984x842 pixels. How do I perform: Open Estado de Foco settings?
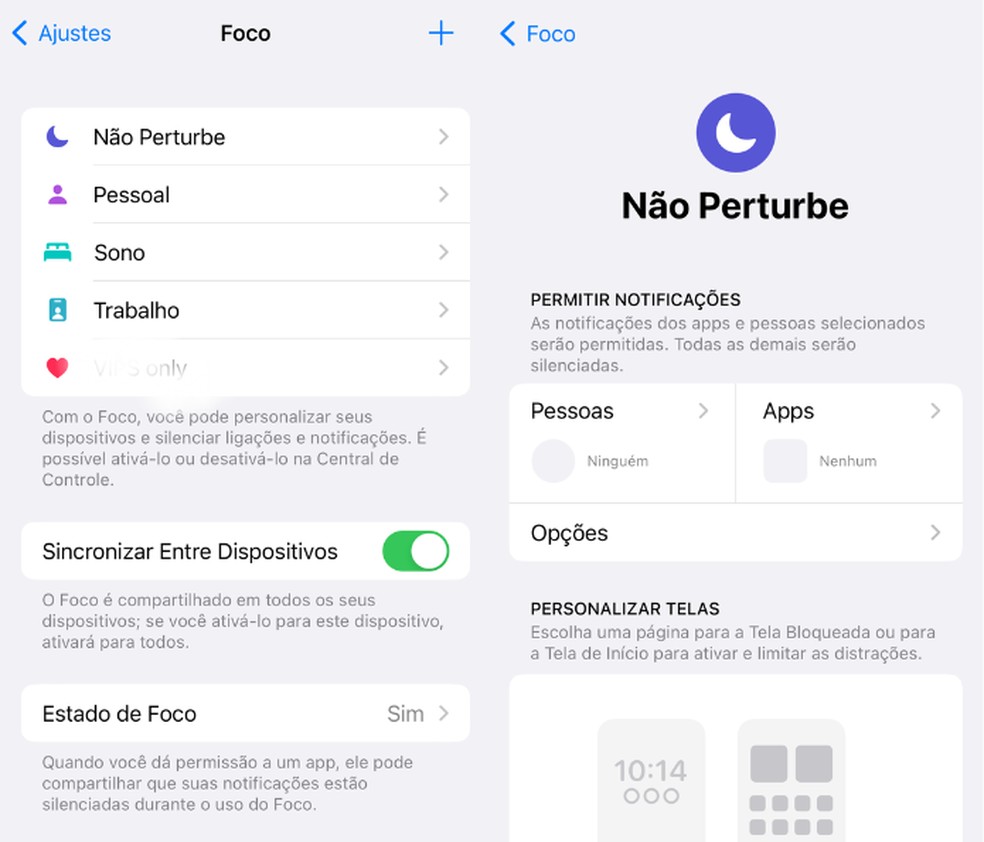point(245,714)
